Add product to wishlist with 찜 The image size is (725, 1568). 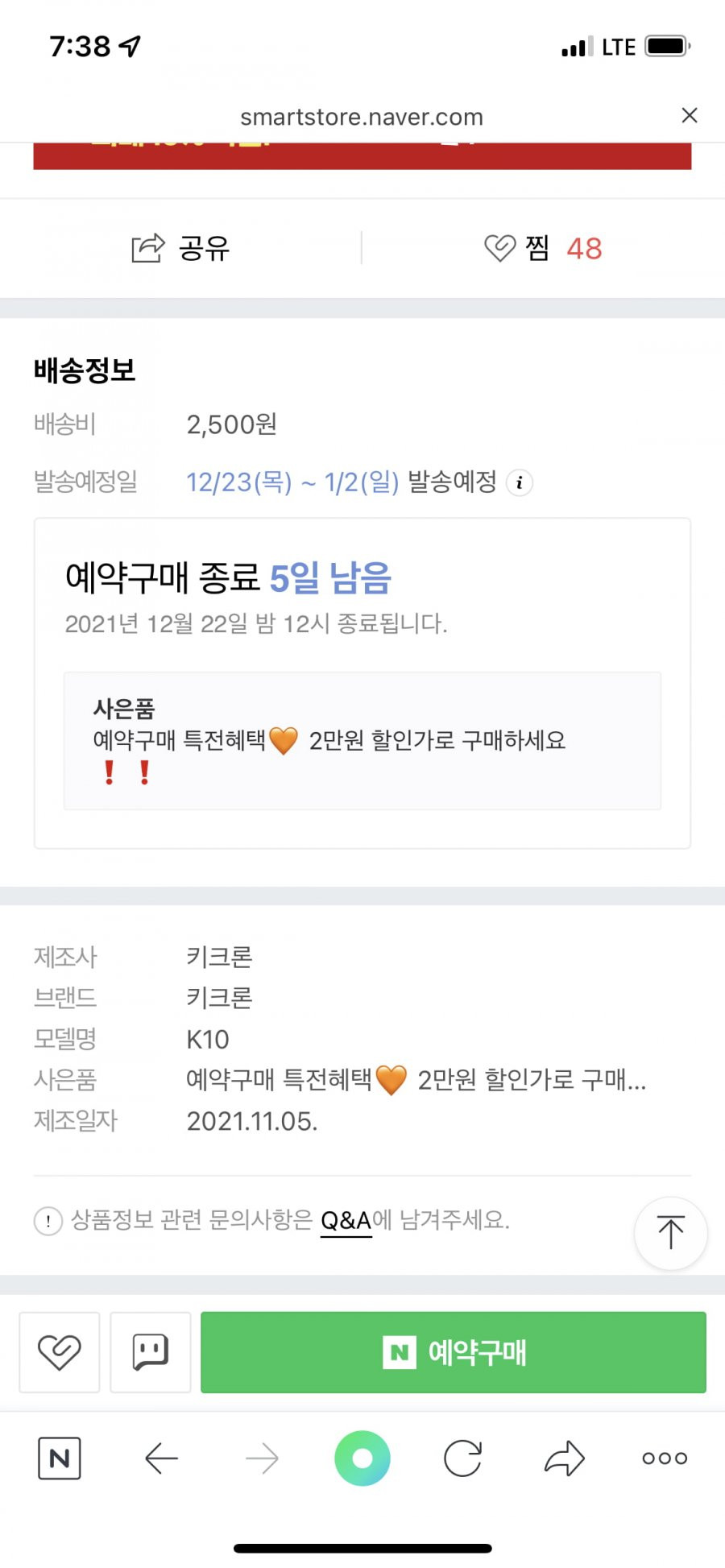(543, 248)
